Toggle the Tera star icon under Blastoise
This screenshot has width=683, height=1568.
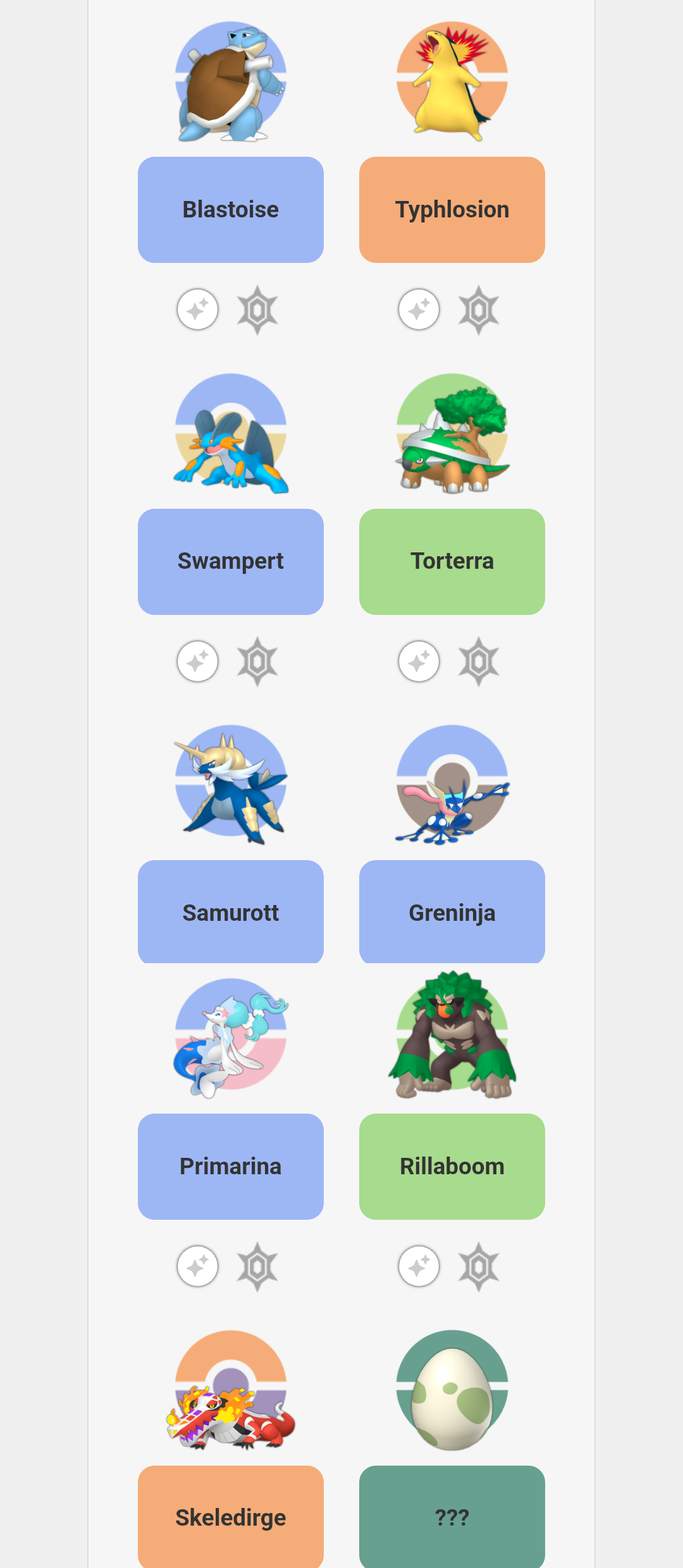pyautogui.click(x=257, y=310)
